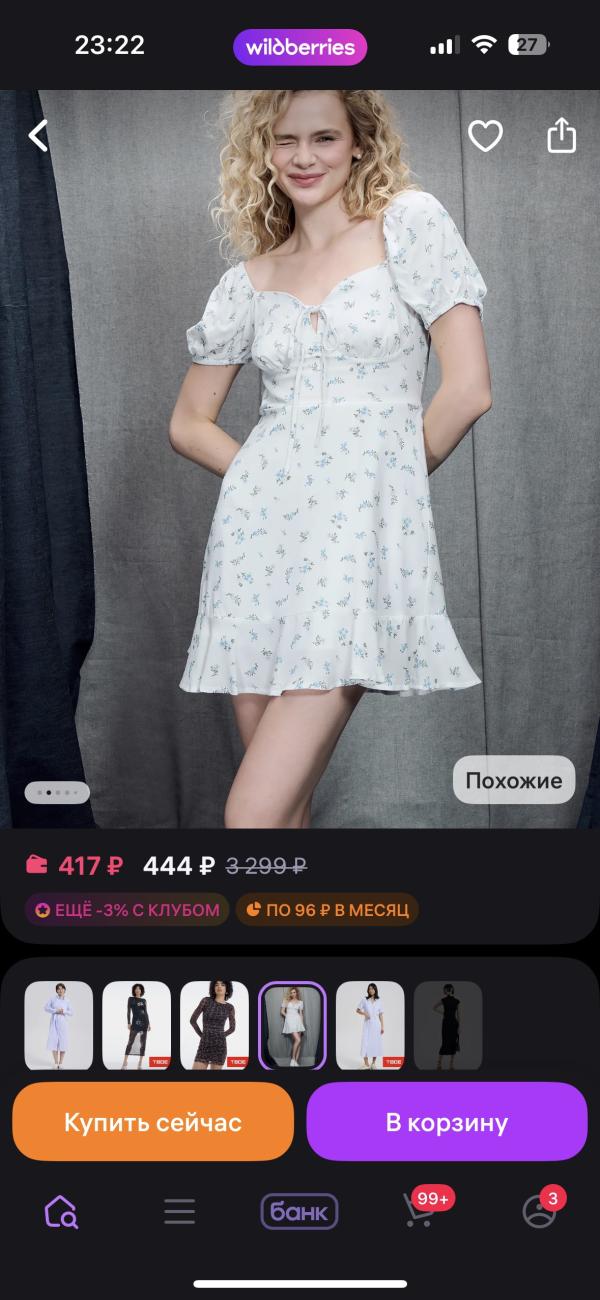Screen dimensions: 600x1300
Task: Open the catalog menu tab
Action: tap(180, 1212)
